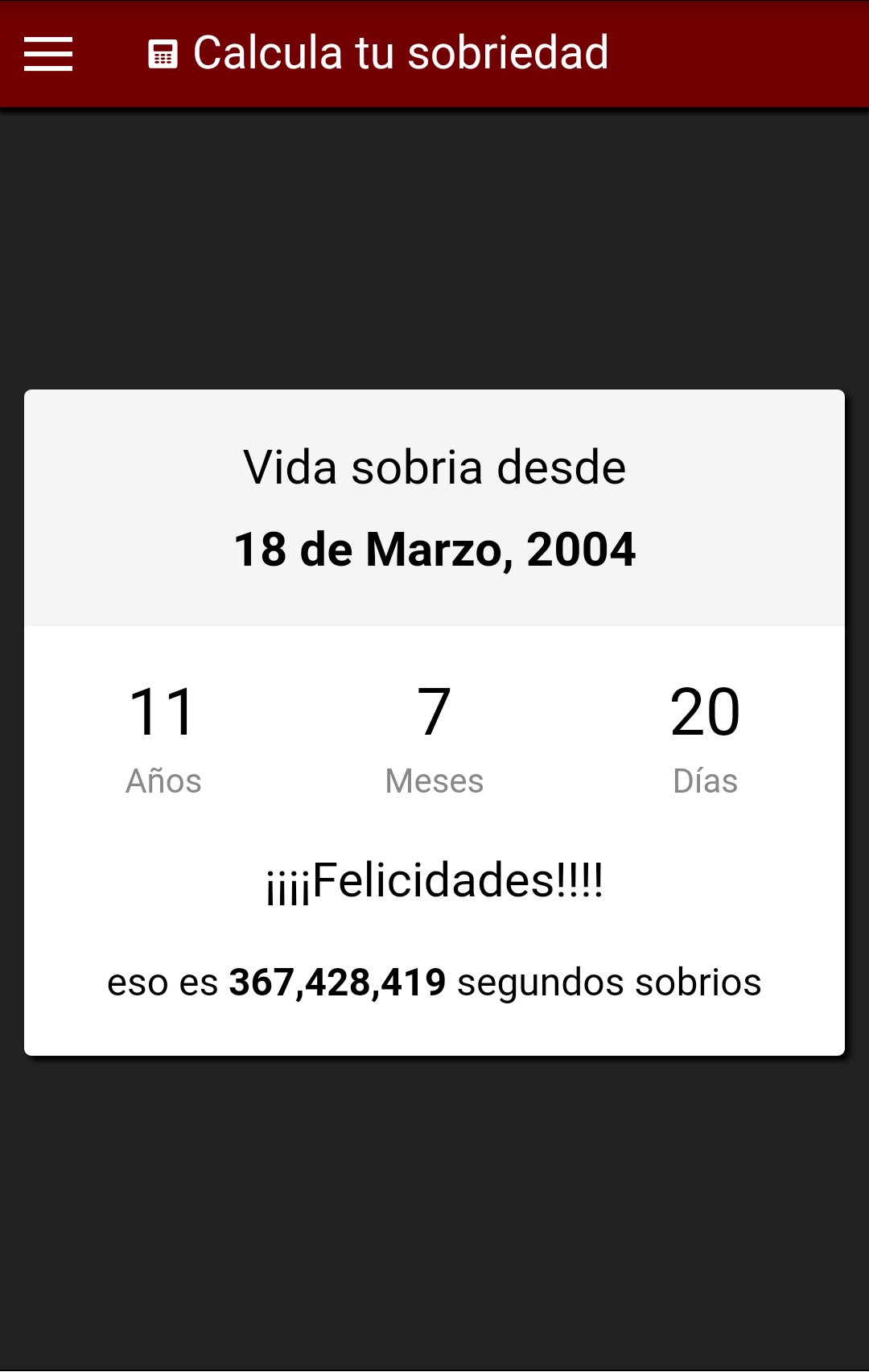Select the date '18 de Marzo, 2004'

click(x=434, y=550)
